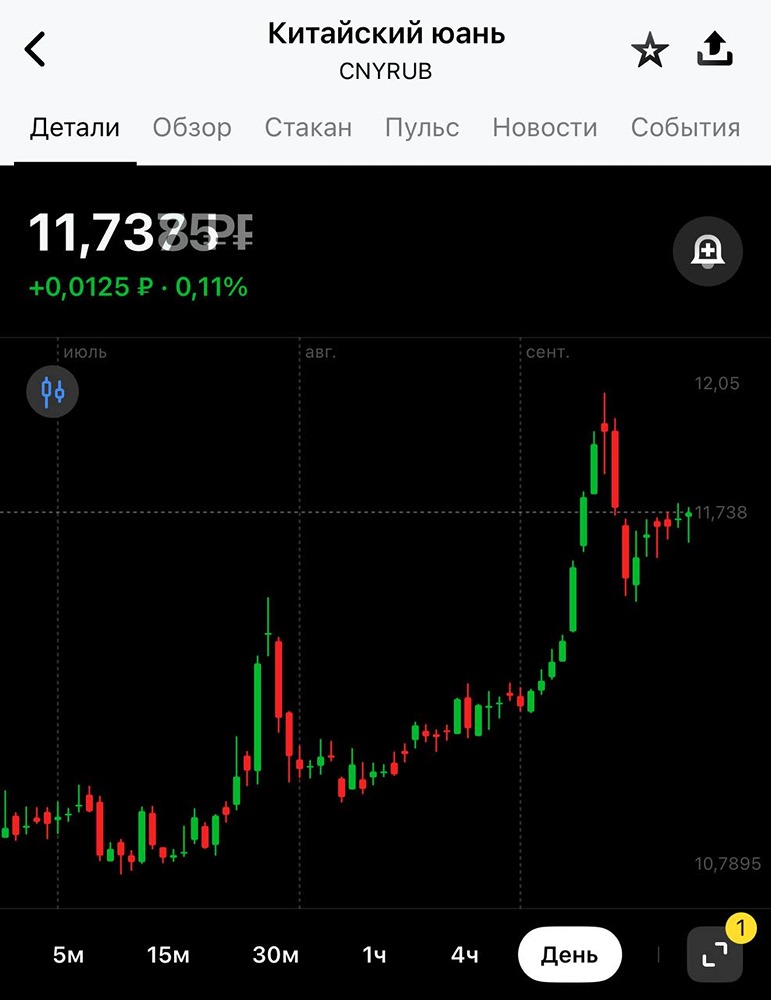Switch to the Детали tab

(75, 128)
